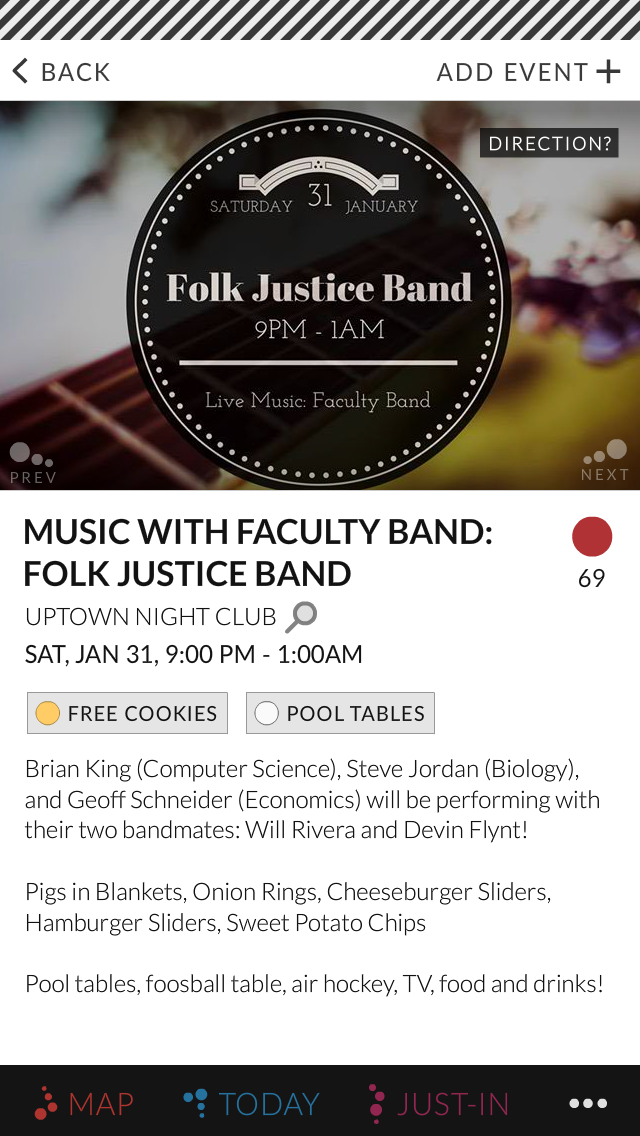Open the more options menu

(x=588, y=1103)
